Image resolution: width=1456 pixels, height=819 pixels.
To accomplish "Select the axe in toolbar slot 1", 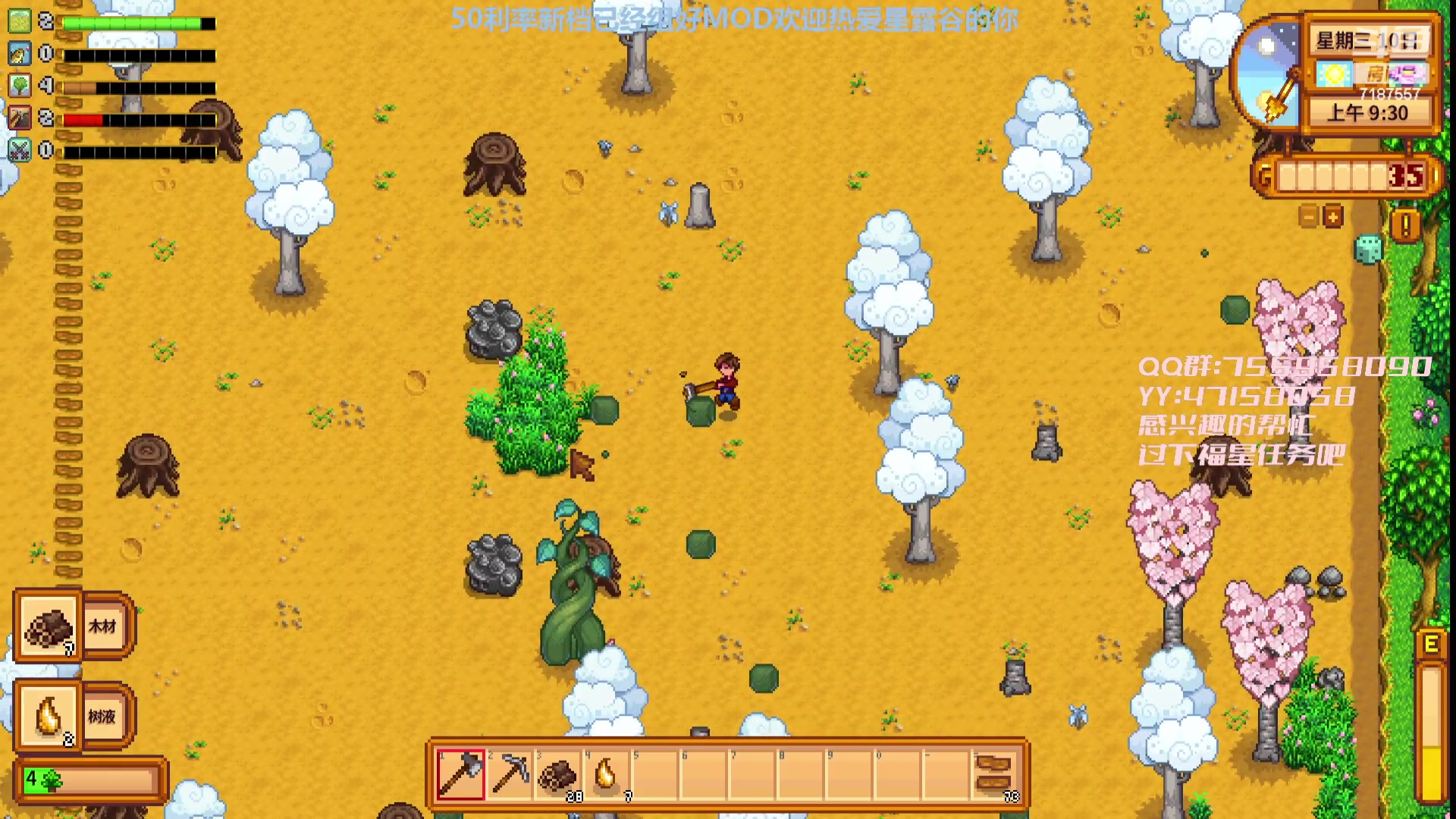I will pos(460,774).
